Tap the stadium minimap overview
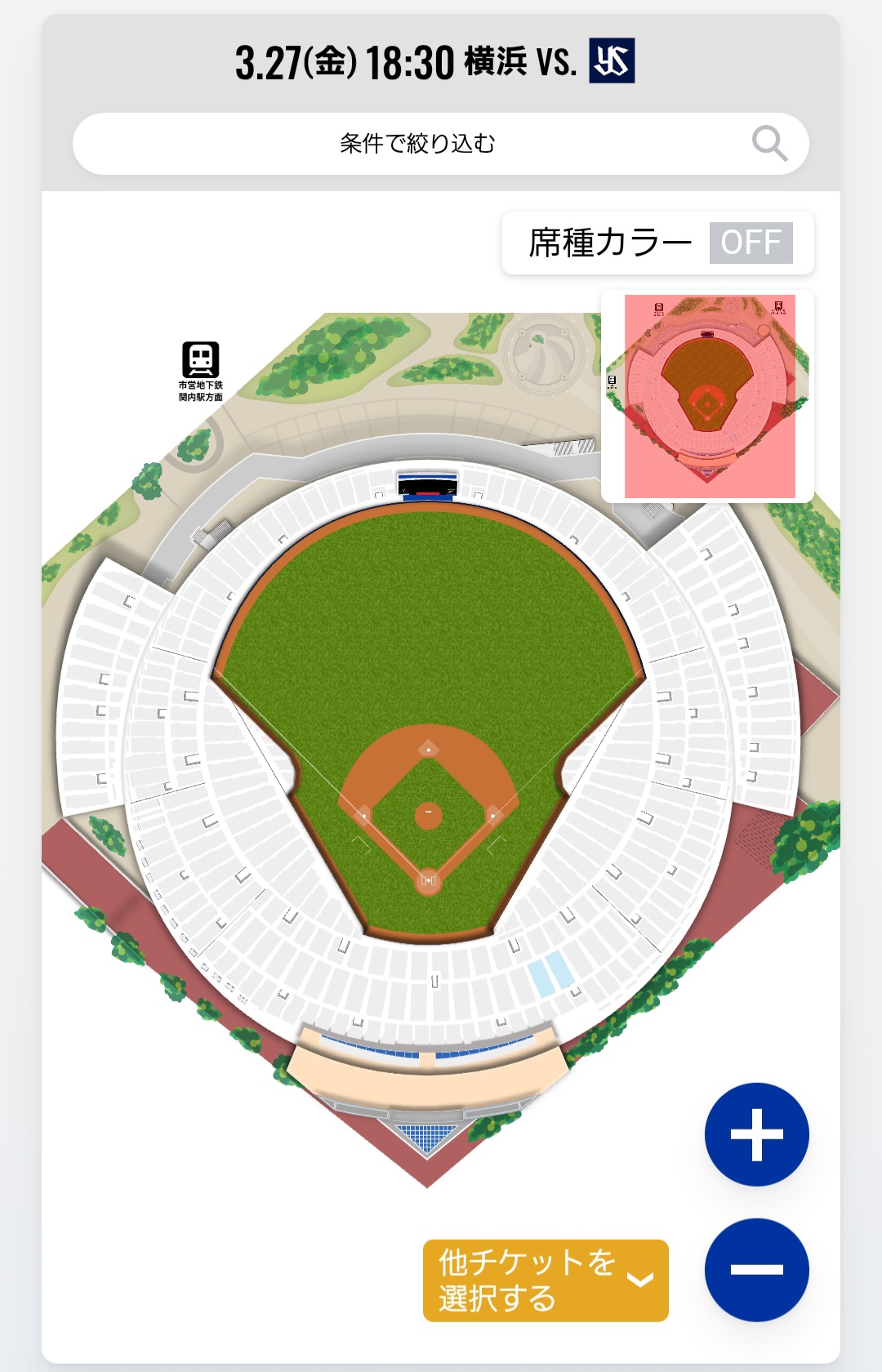 [707, 396]
